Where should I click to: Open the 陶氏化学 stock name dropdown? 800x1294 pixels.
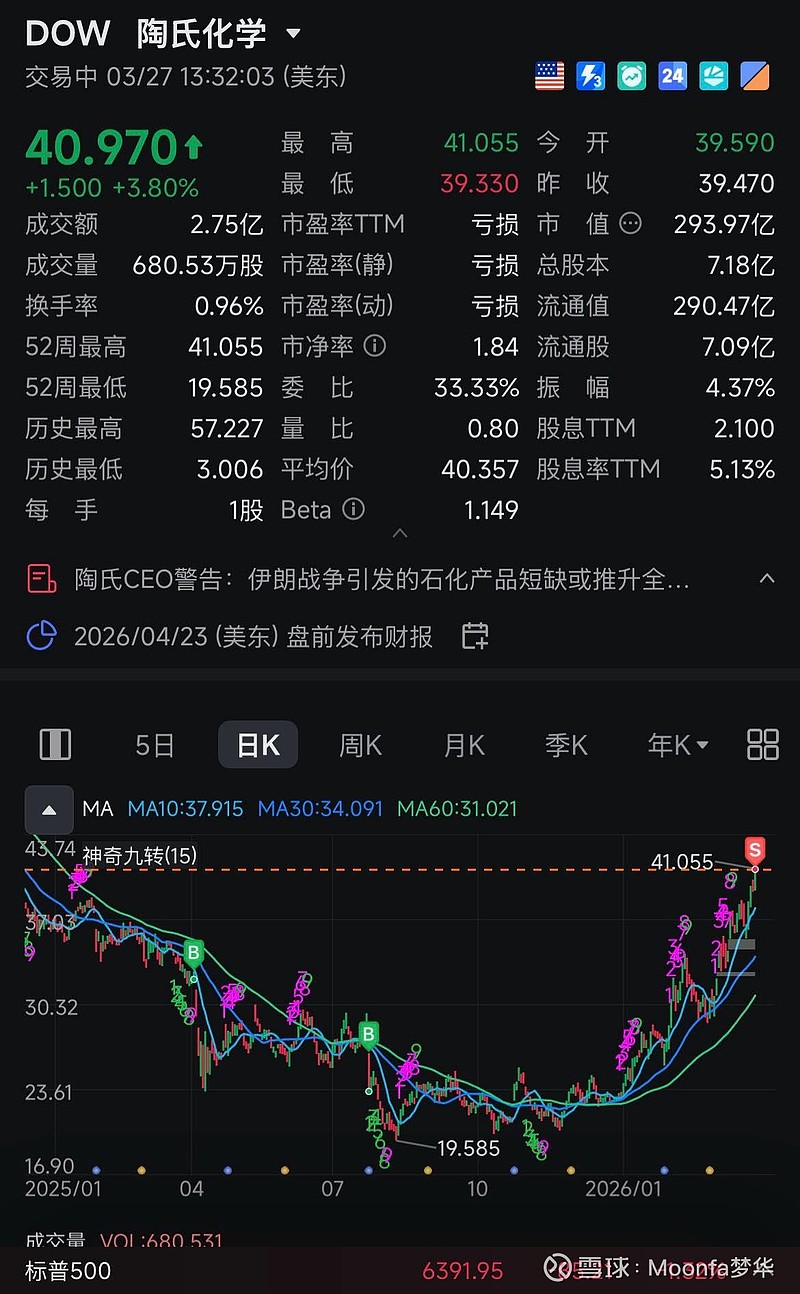293,33
